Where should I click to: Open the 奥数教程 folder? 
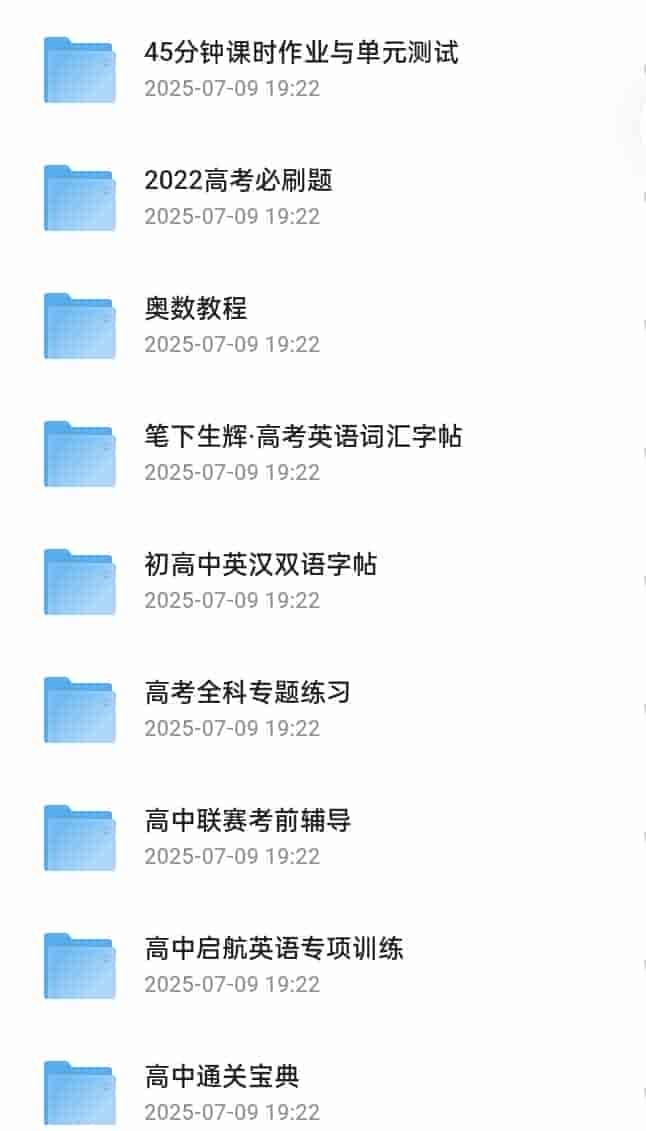tap(196, 310)
